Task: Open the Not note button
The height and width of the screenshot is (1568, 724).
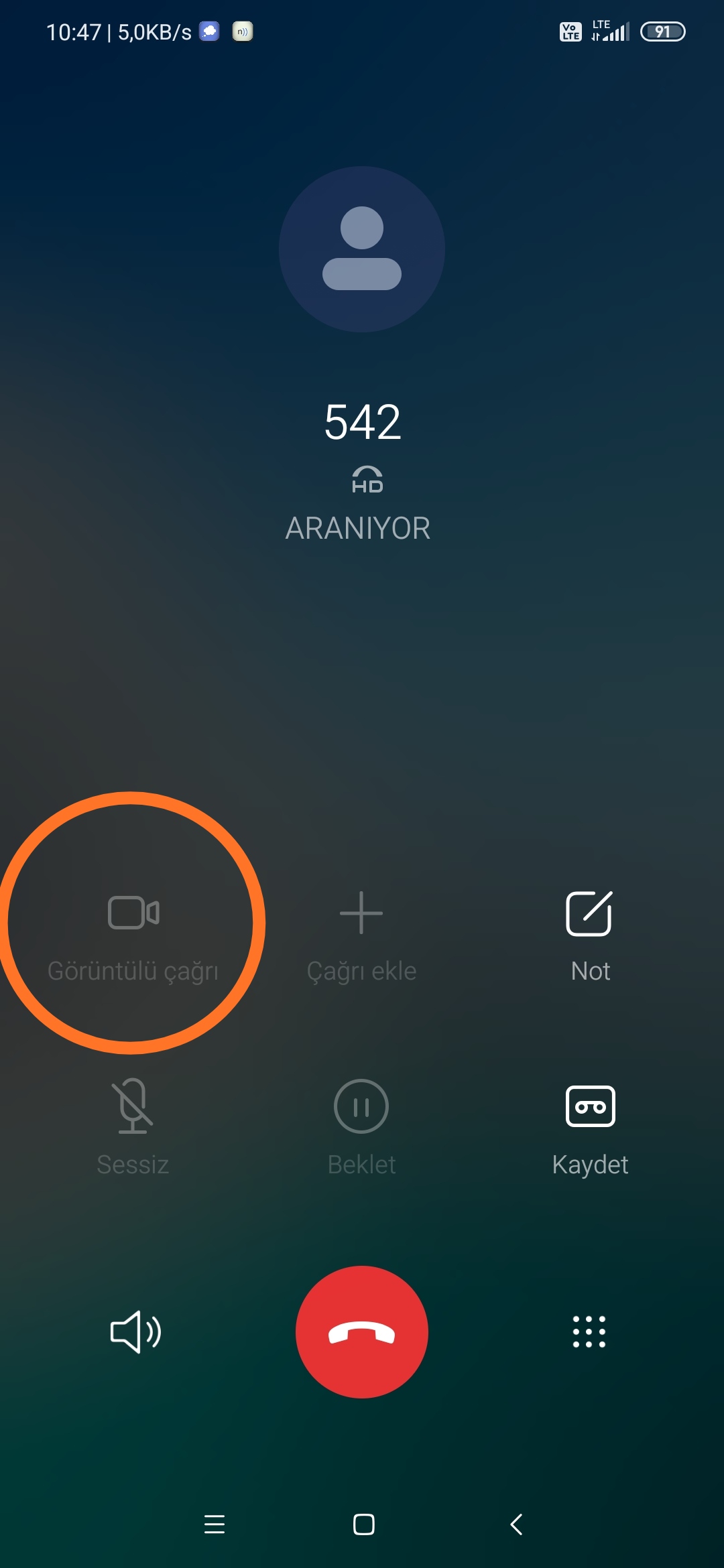Action: click(x=590, y=935)
